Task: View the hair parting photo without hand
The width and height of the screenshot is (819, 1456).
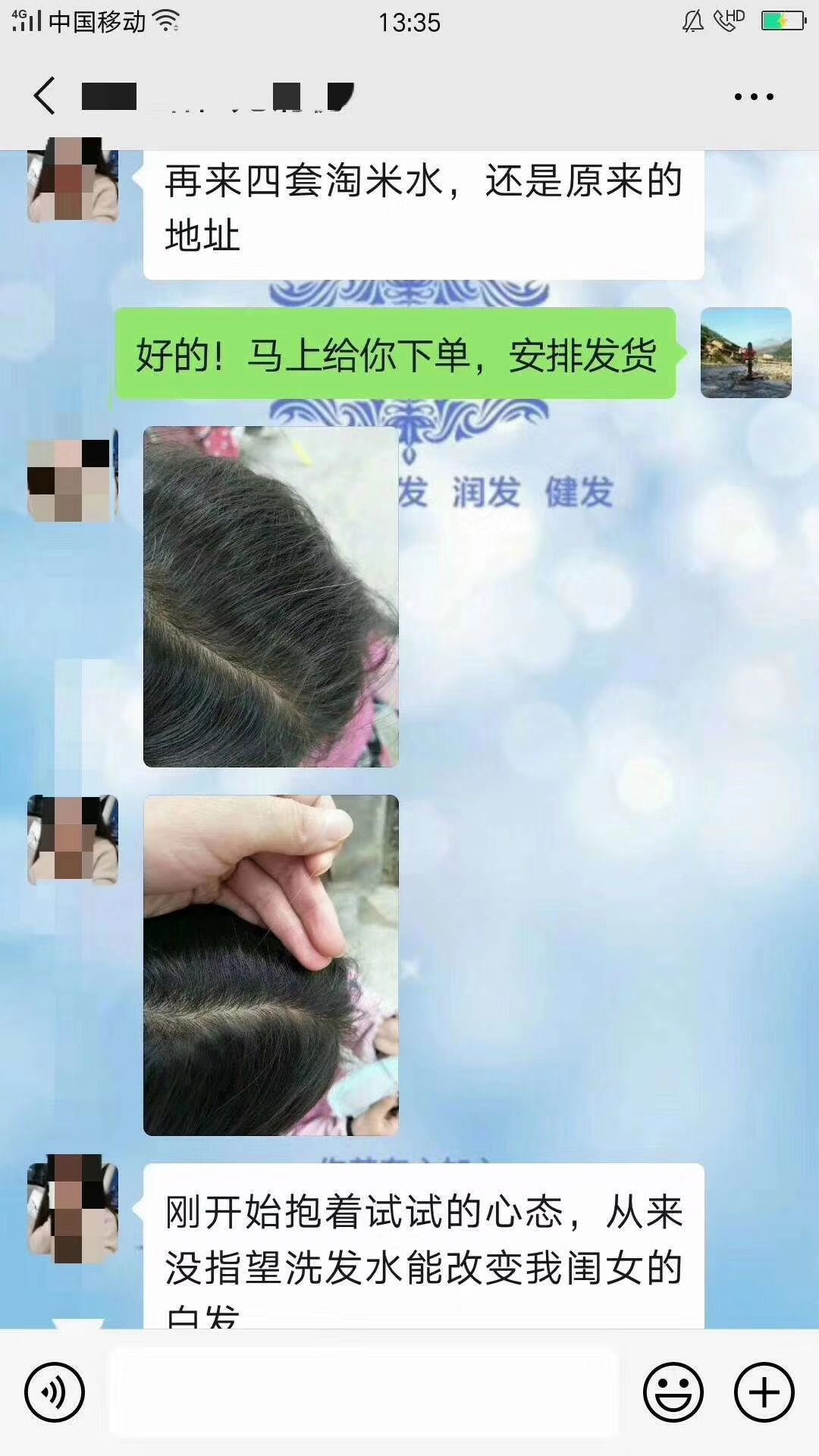Action: [x=271, y=597]
